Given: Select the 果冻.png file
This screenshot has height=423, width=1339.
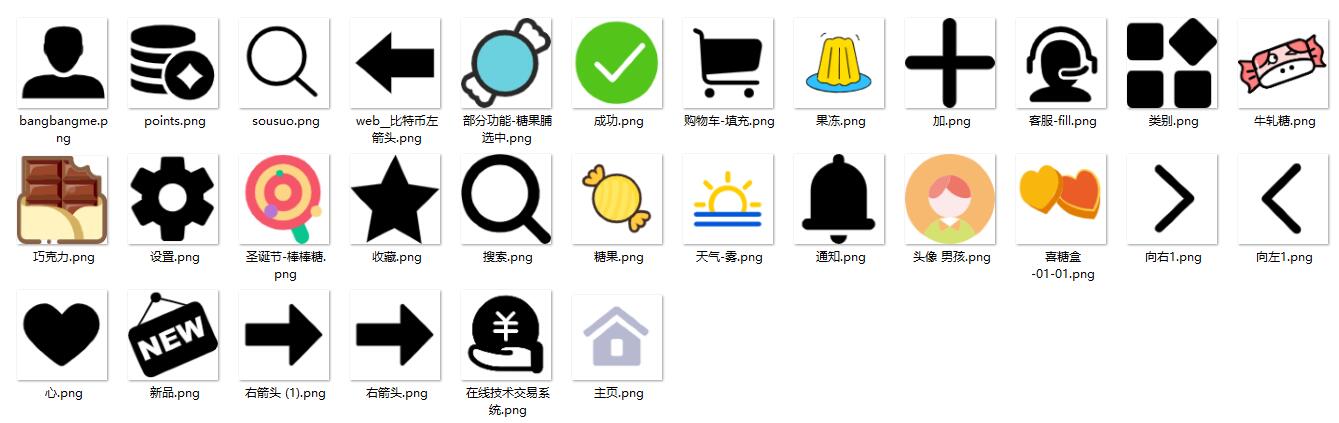Looking at the screenshot, I should pyautogui.click(x=839, y=63).
